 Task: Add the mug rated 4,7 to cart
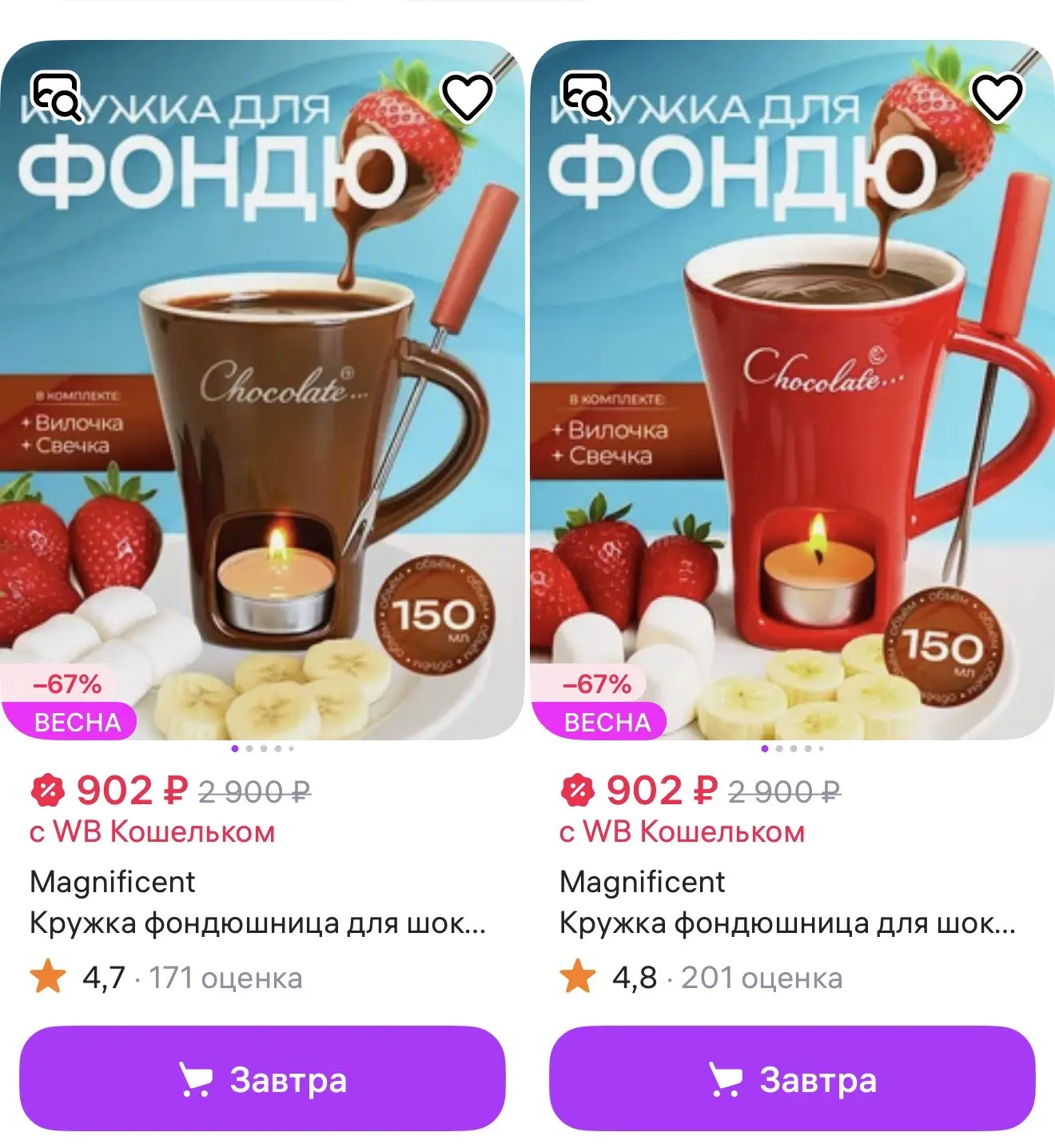[262, 1079]
